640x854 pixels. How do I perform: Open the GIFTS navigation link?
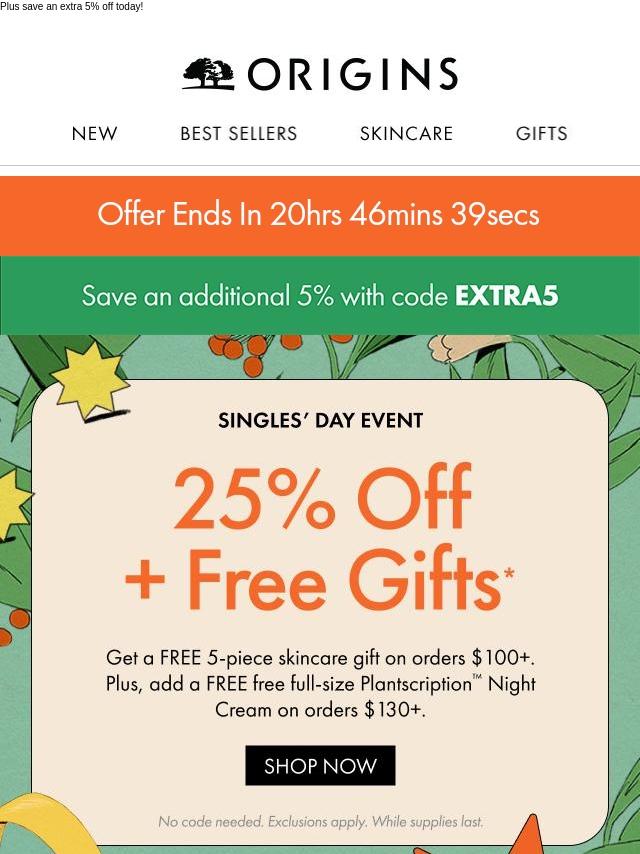pyautogui.click(x=541, y=134)
